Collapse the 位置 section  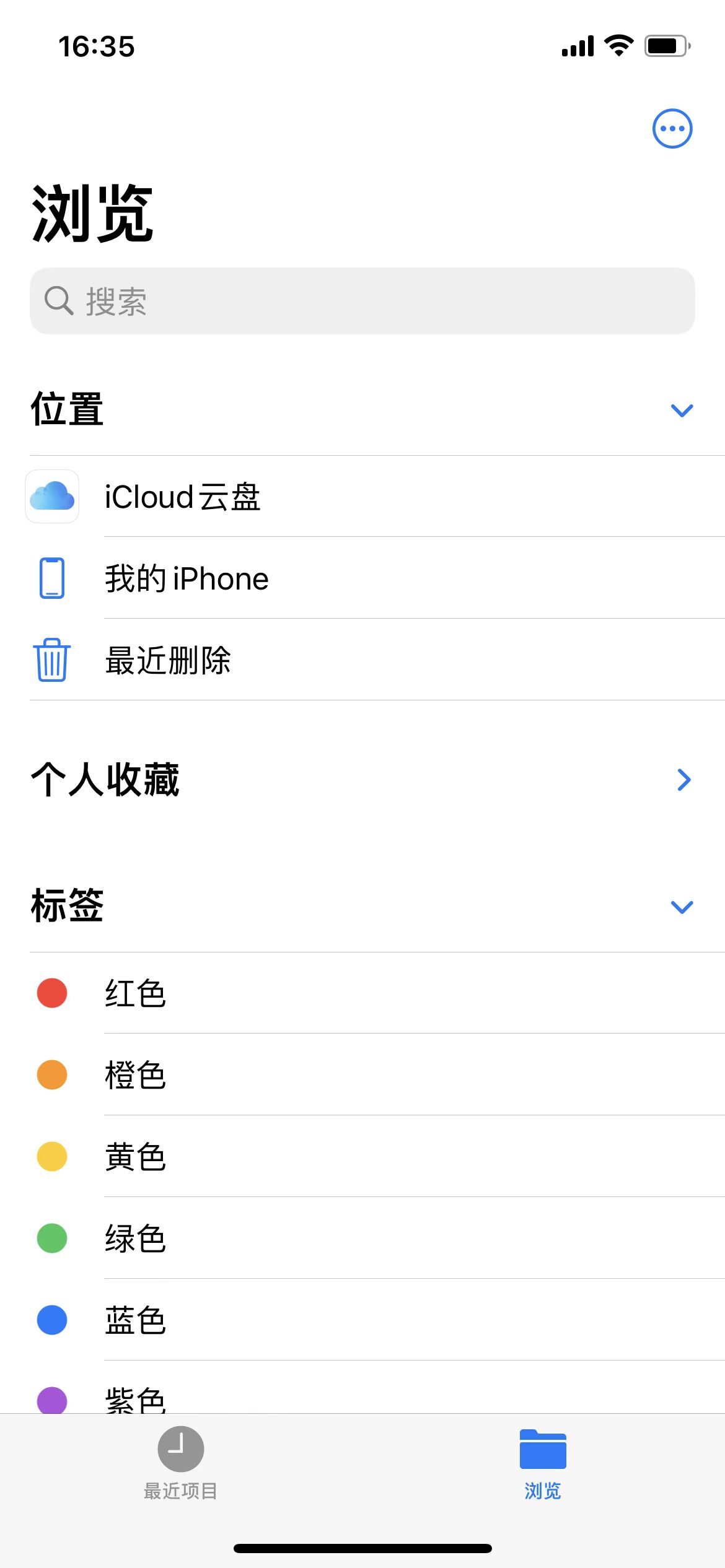pos(682,411)
